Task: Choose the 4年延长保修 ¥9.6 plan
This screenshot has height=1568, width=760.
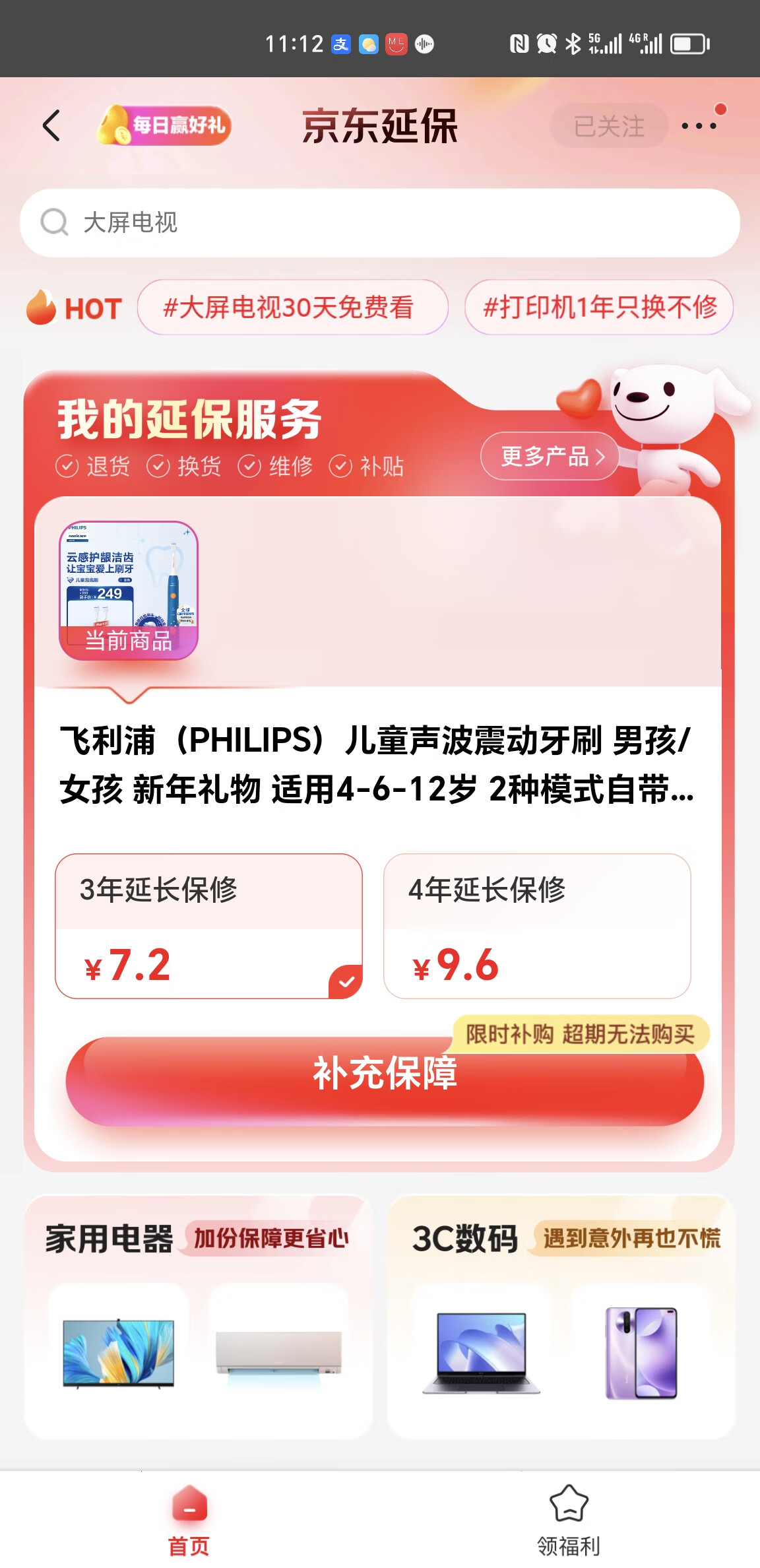Action: coord(537,926)
